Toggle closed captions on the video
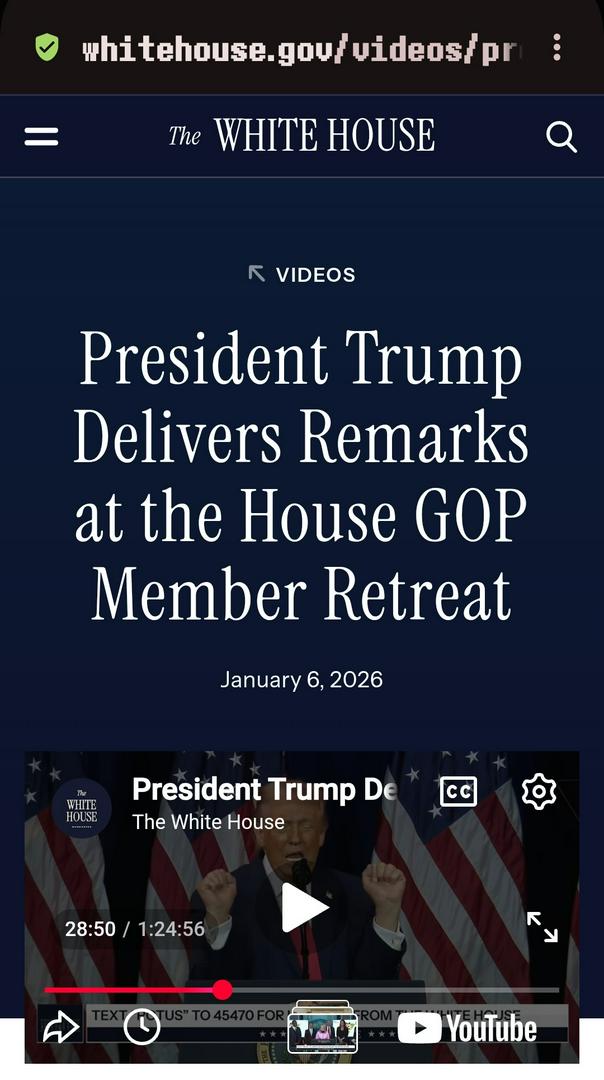Image resolution: width=604 pixels, height=1080 pixels. (459, 792)
